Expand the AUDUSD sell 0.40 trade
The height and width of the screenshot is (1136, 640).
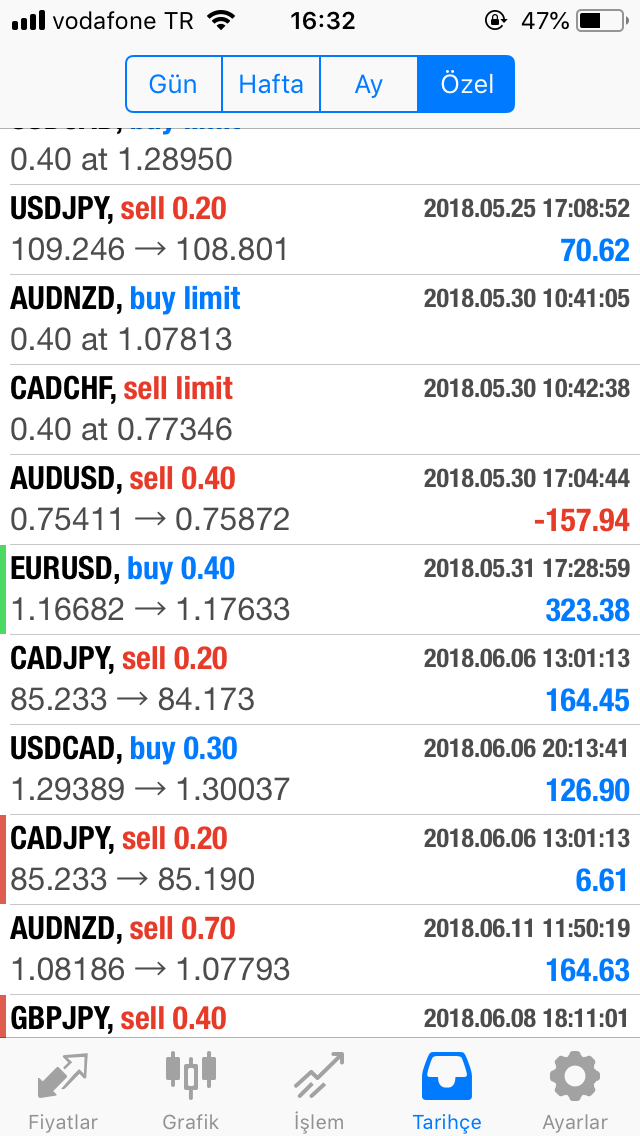[x=320, y=499]
